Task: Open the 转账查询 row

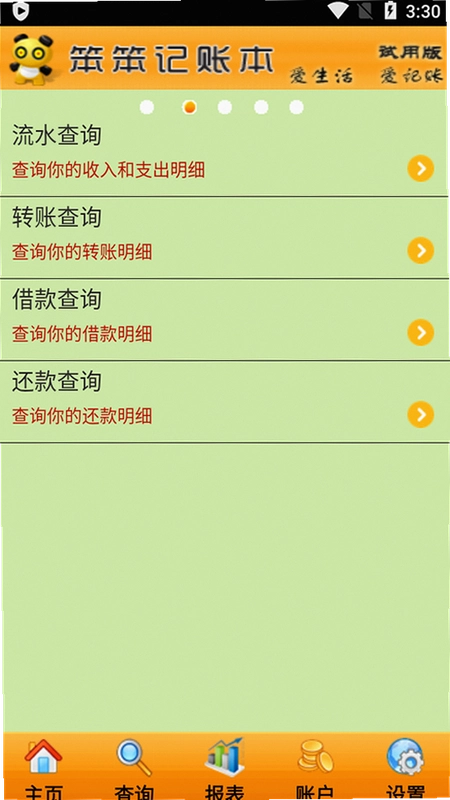Action: (x=224, y=238)
